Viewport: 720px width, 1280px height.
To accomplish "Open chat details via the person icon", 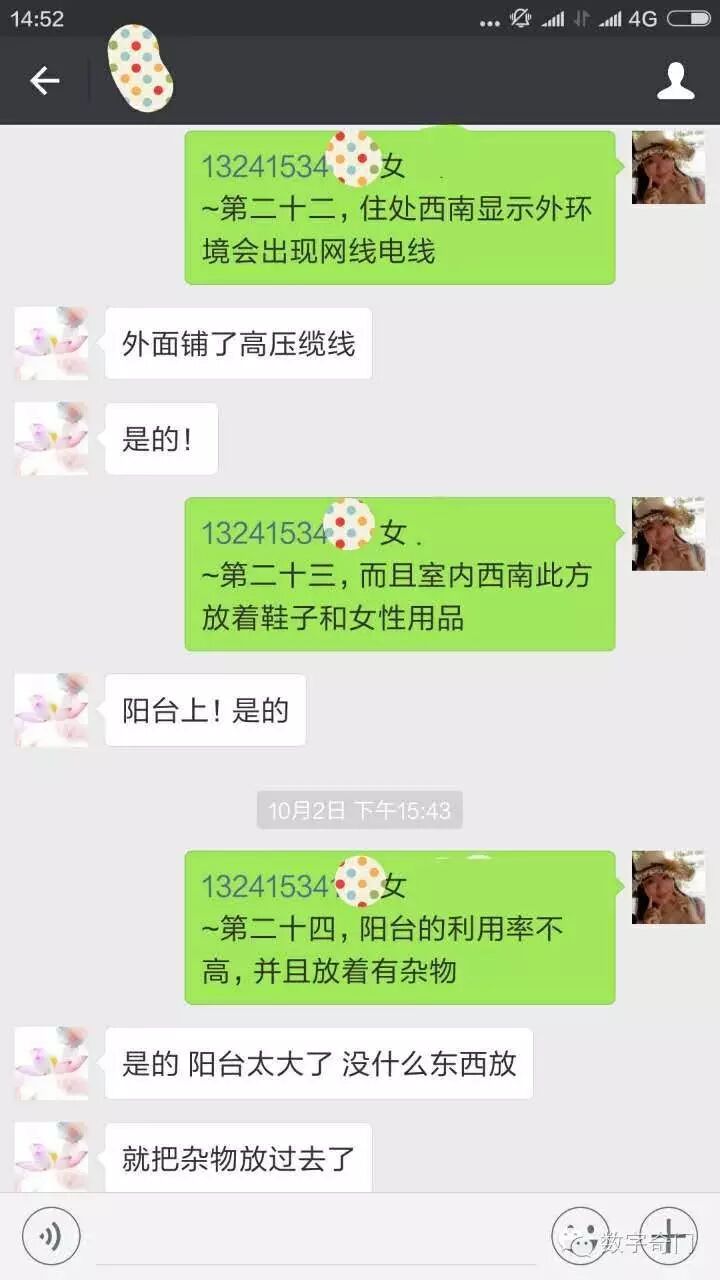I will pyautogui.click(x=676, y=81).
